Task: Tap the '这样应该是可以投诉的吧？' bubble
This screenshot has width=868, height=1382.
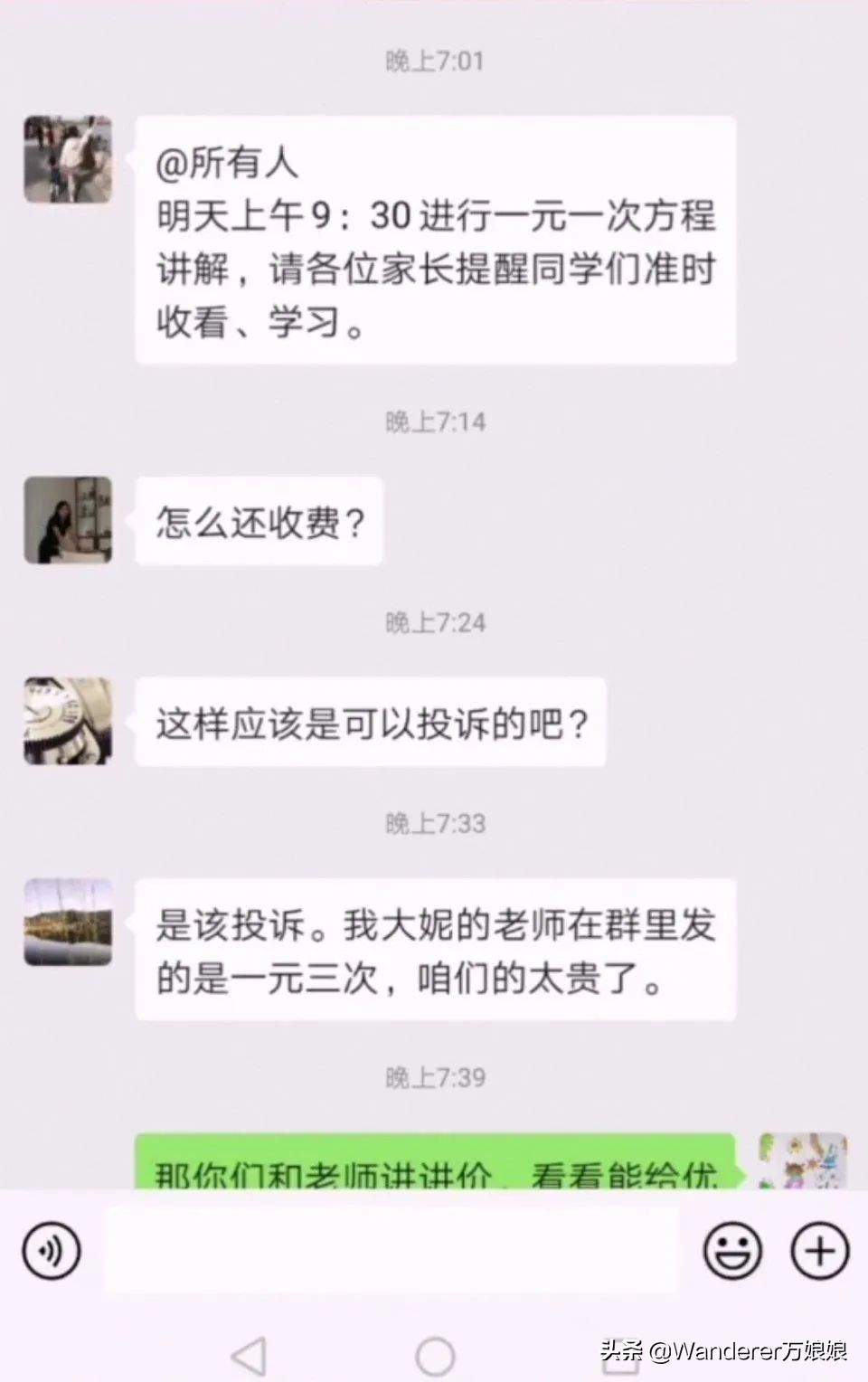Action: pyautogui.click(x=369, y=722)
